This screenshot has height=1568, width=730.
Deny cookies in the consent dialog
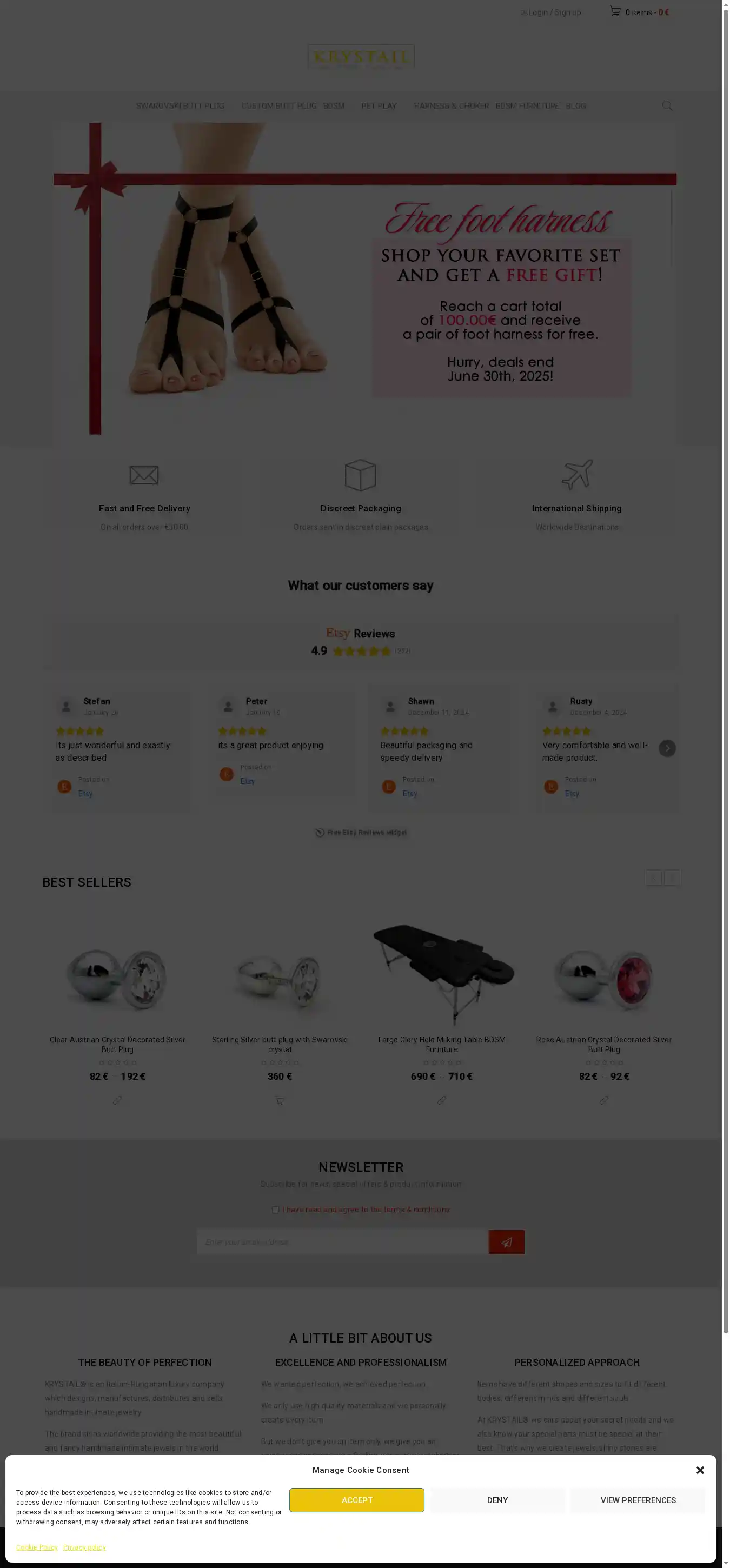[497, 1500]
